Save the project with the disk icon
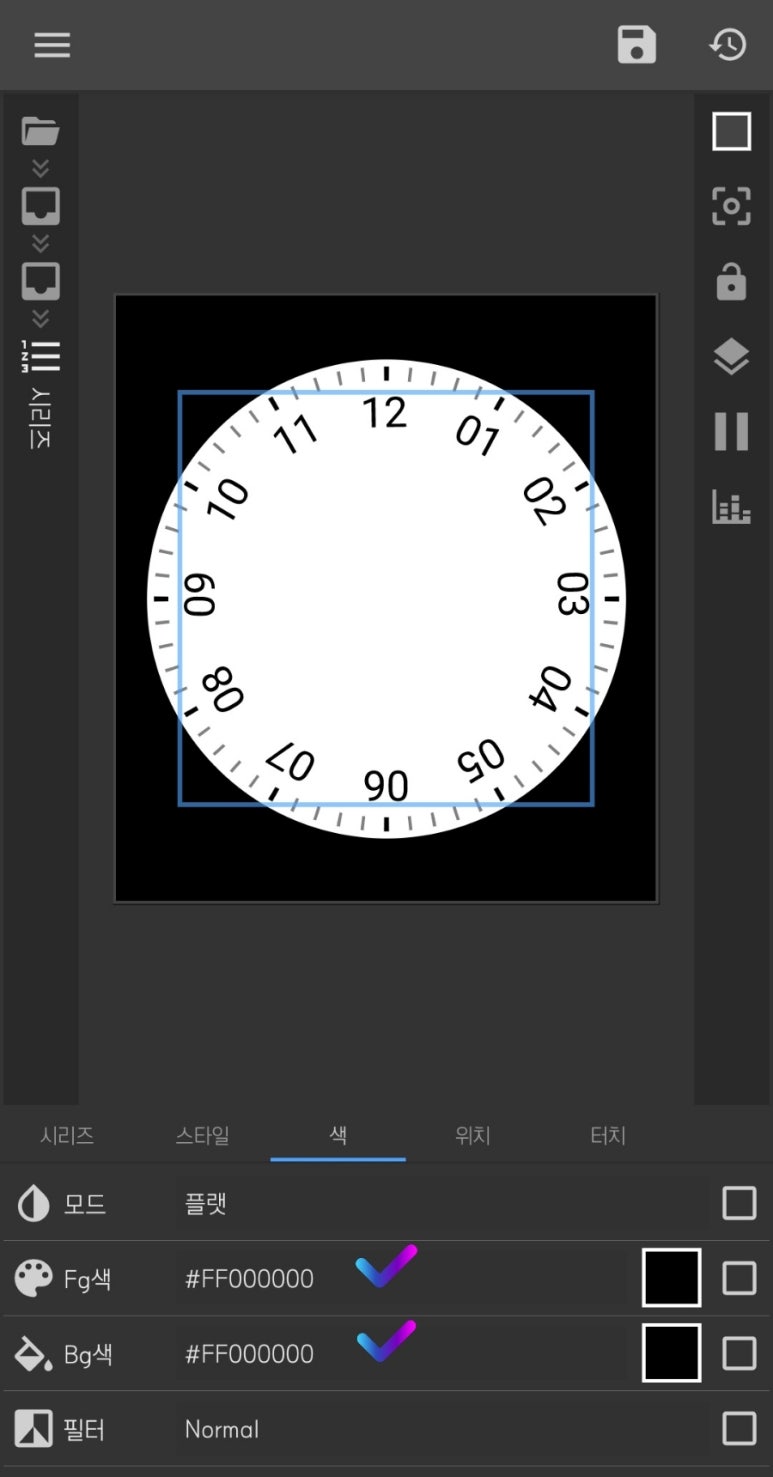Screen dimensions: 773x1477 point(637,45)
